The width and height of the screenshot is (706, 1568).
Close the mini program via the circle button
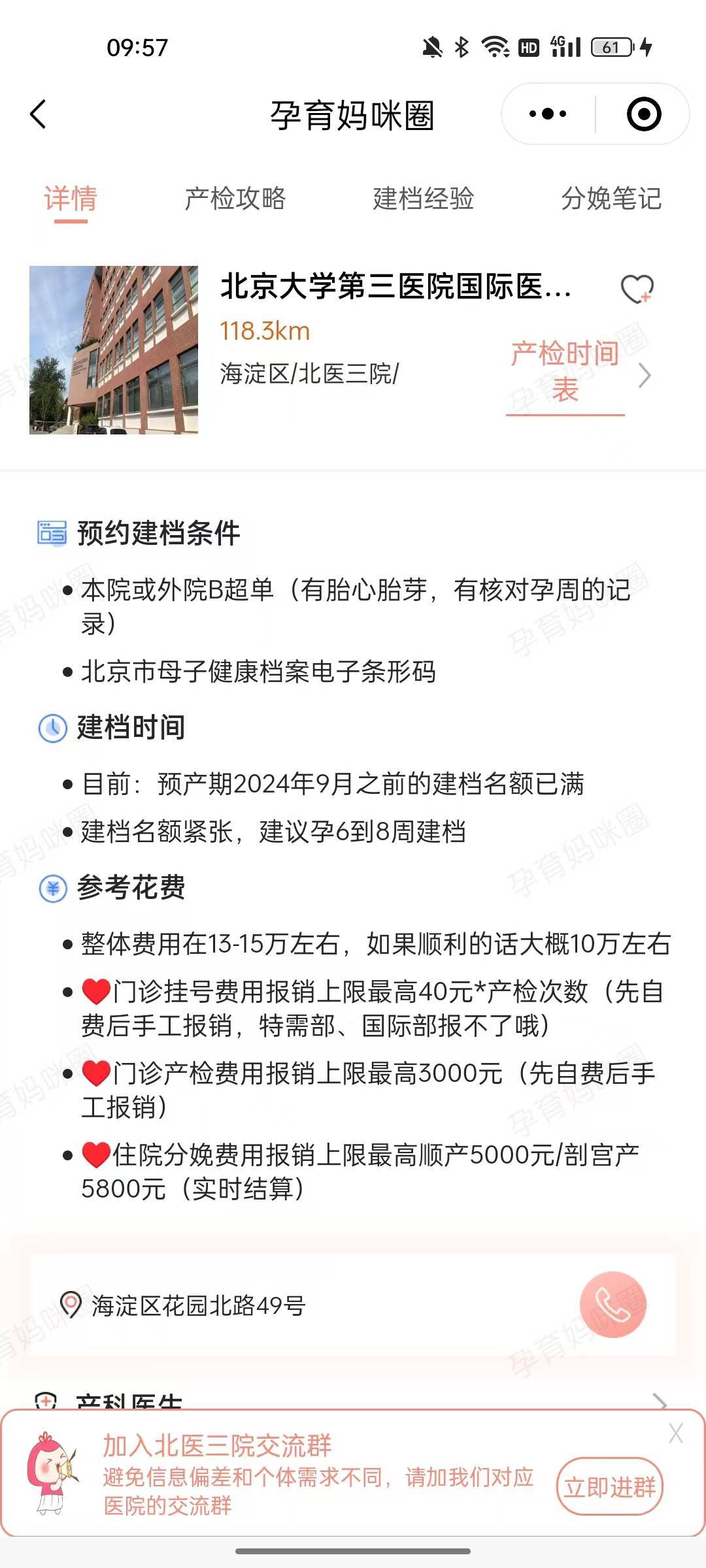tap(644, 114)
